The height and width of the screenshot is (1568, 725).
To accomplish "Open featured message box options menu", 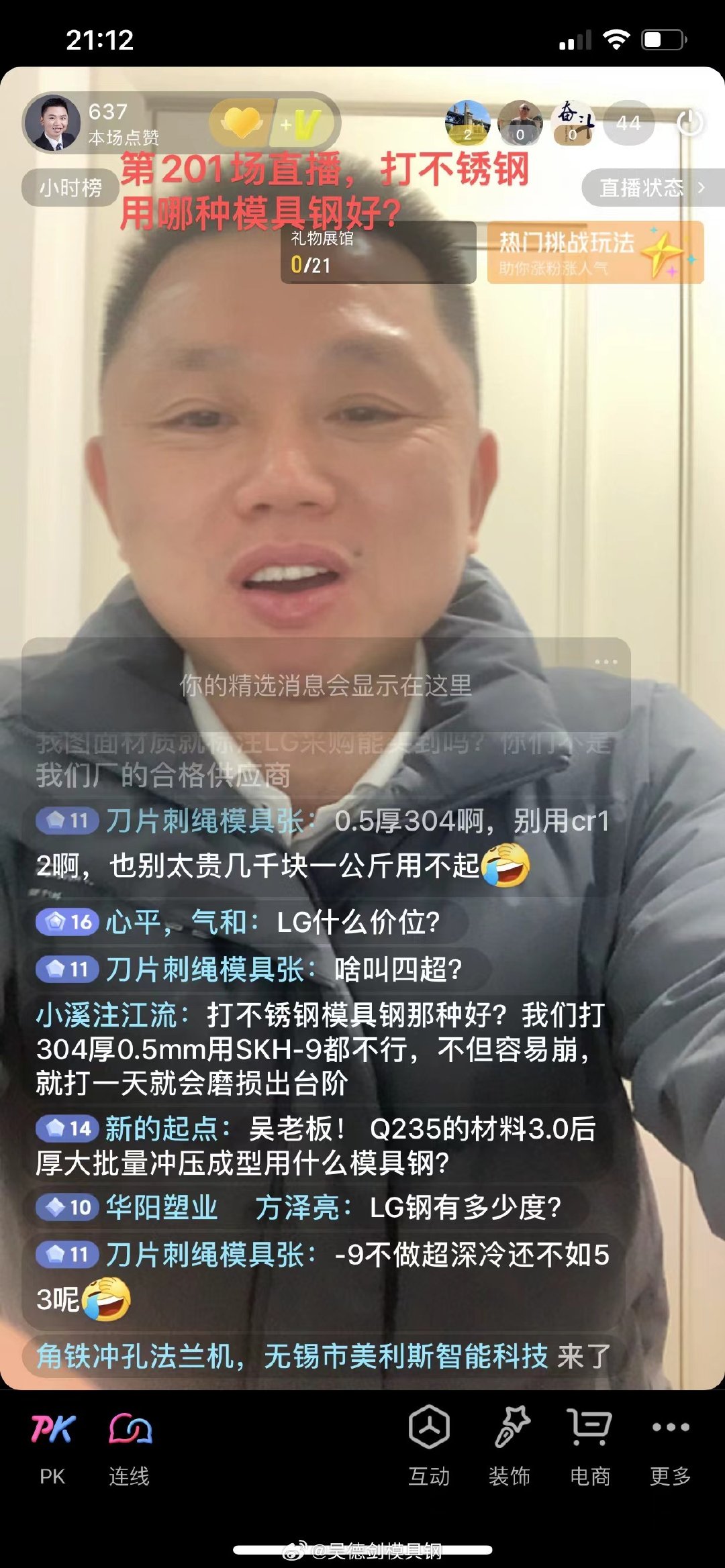I will pyautogui.click(x=606, y=662).
